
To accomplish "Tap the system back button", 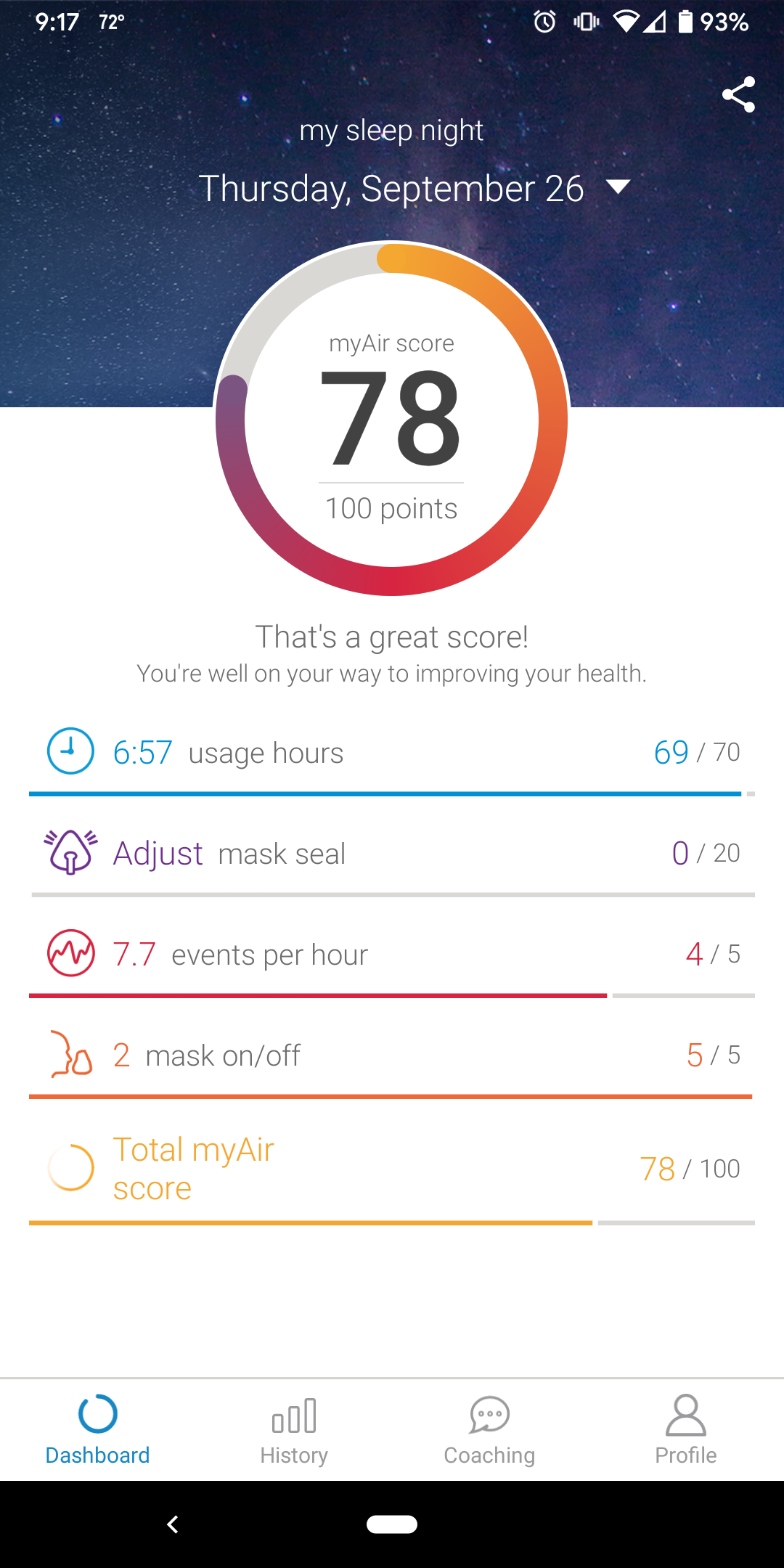I will tap(173, 1524).
